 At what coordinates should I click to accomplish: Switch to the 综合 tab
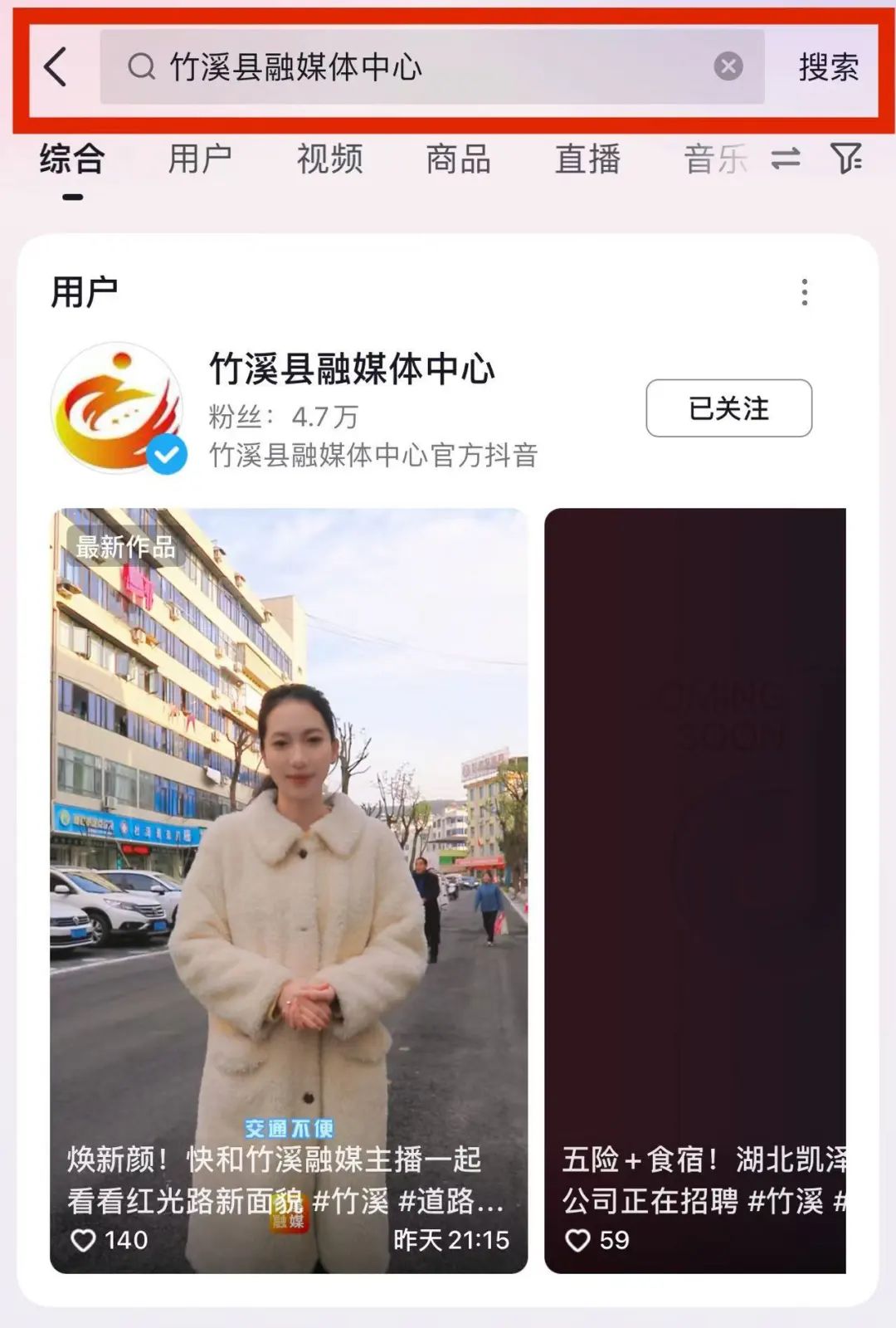(x=72, y=159)
